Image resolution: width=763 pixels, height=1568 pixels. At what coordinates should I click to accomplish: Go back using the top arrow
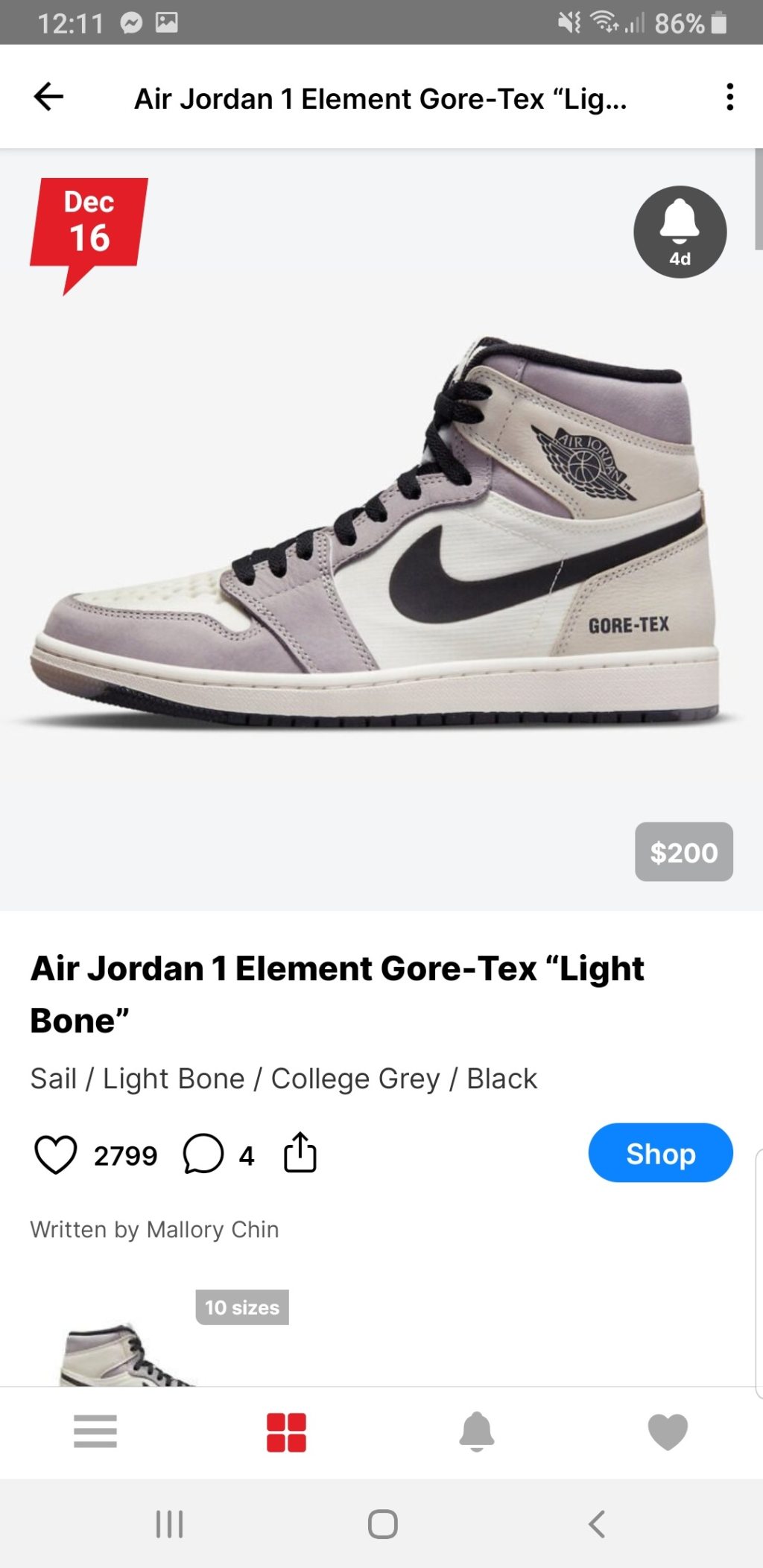(49, 97)
